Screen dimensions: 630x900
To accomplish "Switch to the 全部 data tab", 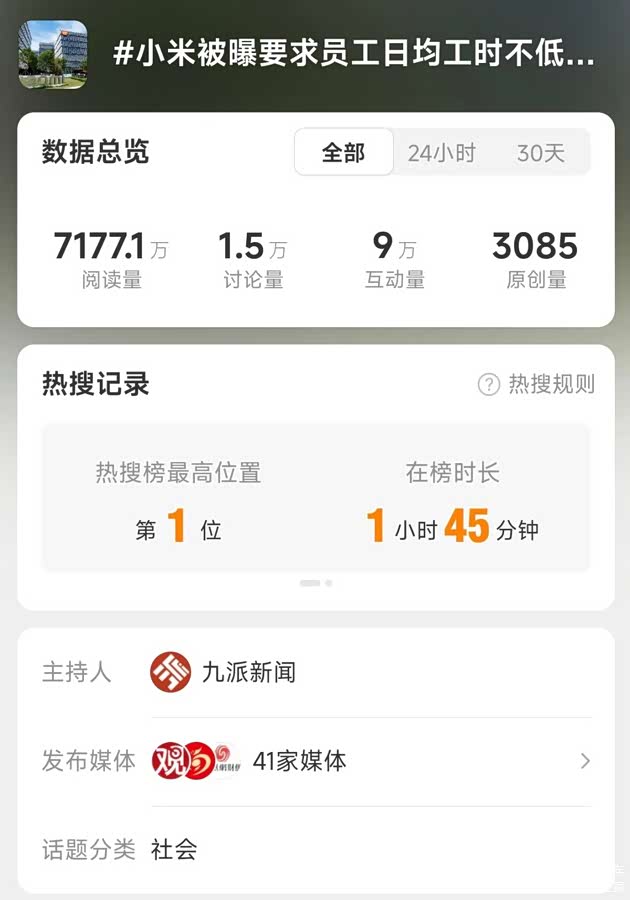I will pos(343,153).
